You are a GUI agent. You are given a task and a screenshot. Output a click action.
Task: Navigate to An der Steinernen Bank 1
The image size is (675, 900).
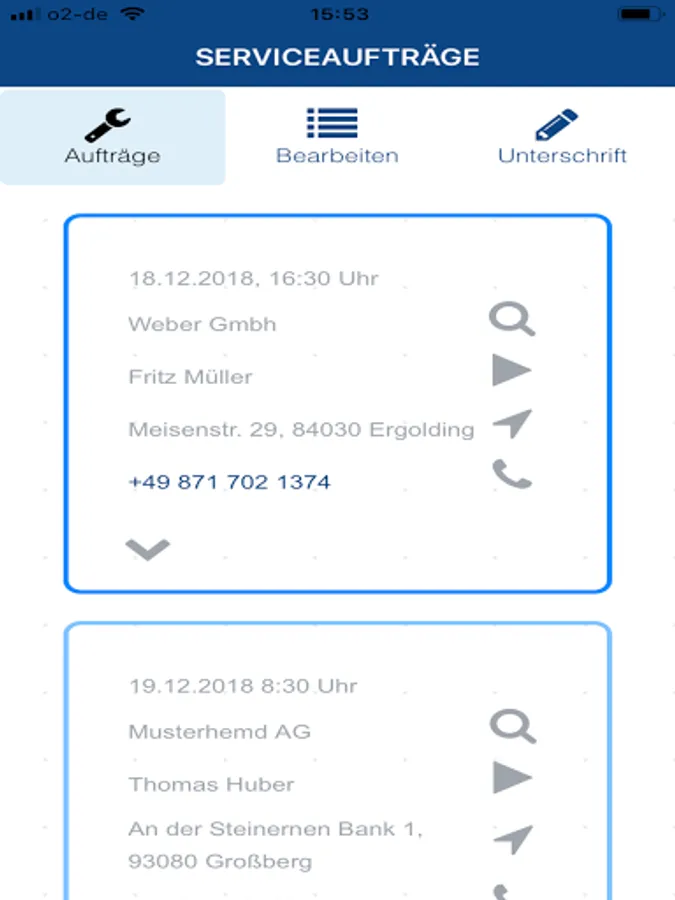tap(513, 840)
